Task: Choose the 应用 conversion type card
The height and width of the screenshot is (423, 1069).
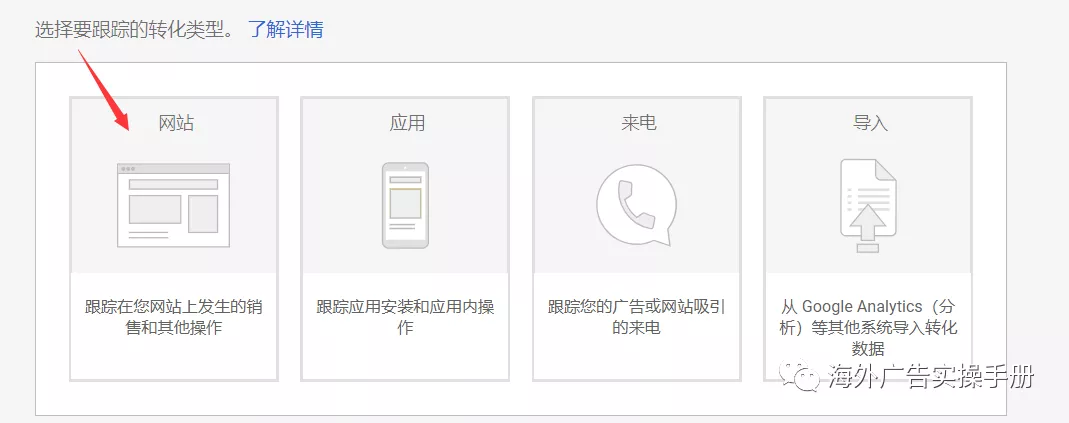Action: coord(405,238)
